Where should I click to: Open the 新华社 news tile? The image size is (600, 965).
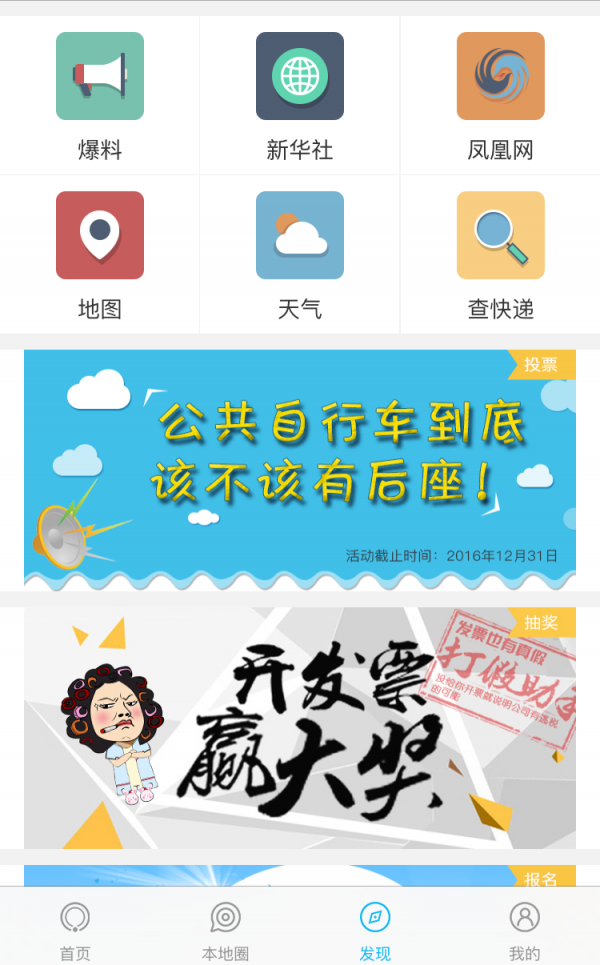300,95
